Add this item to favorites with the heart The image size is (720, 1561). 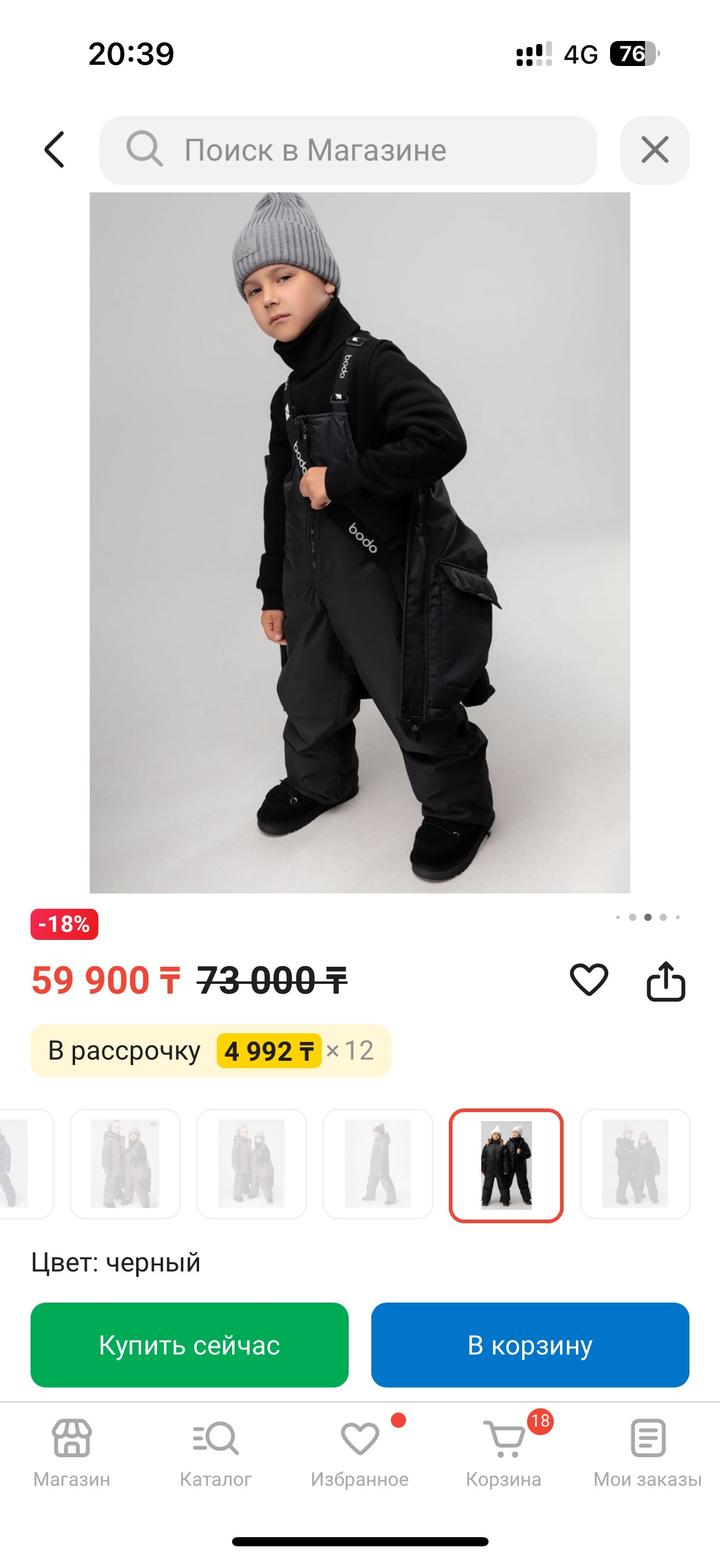(589, 980)
